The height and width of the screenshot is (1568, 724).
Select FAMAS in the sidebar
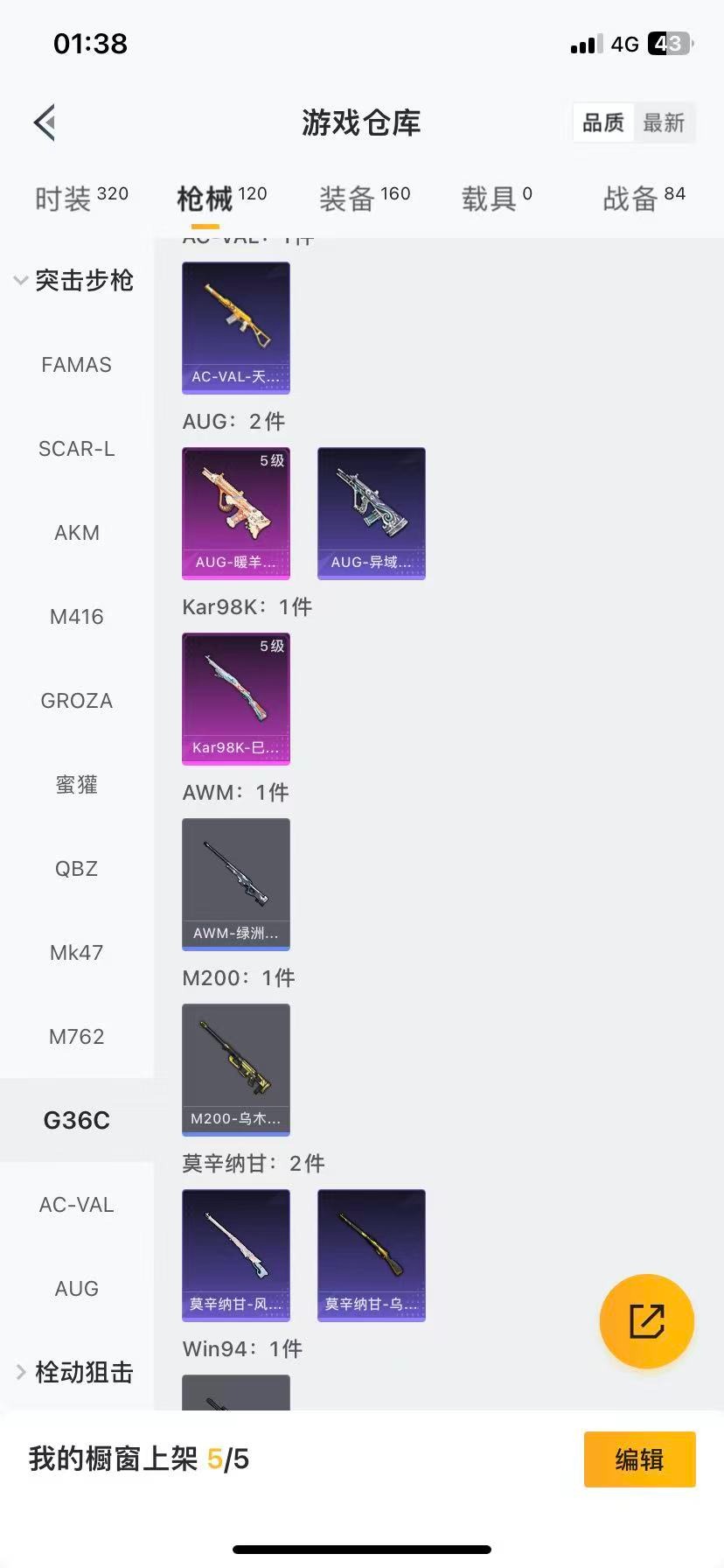[77, 365]
